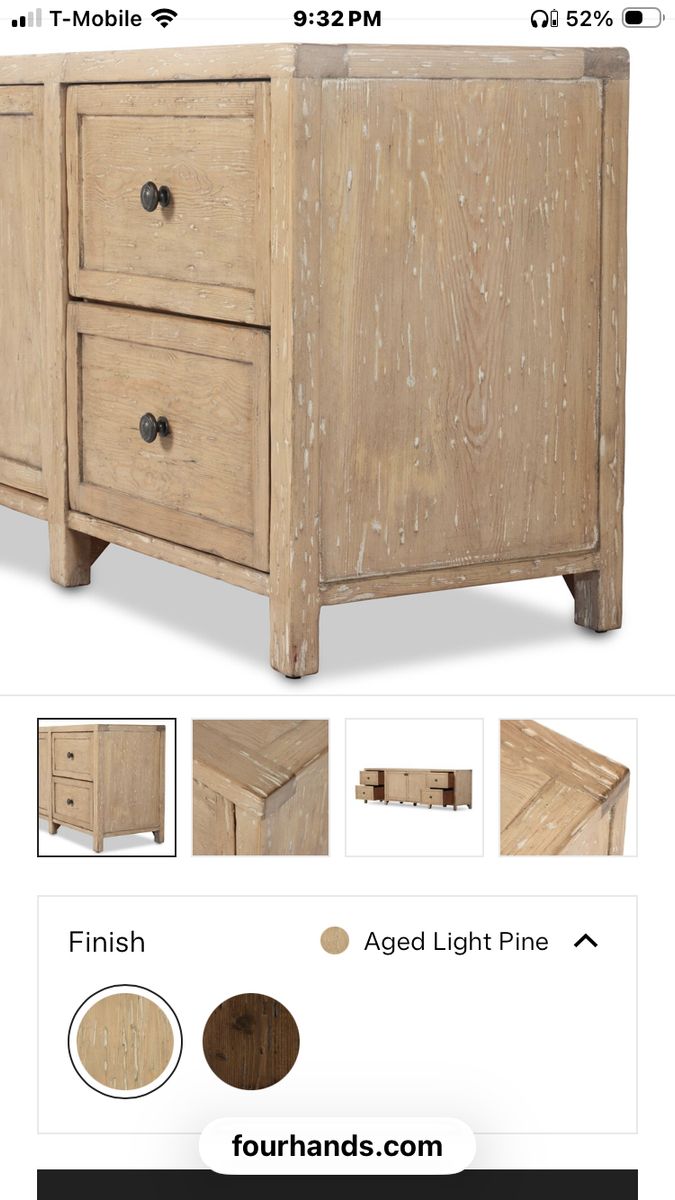Screen dimensions: 675x1200
Task: Select the first drawer close-up thumbnail
Action: (x=106, y=787)
